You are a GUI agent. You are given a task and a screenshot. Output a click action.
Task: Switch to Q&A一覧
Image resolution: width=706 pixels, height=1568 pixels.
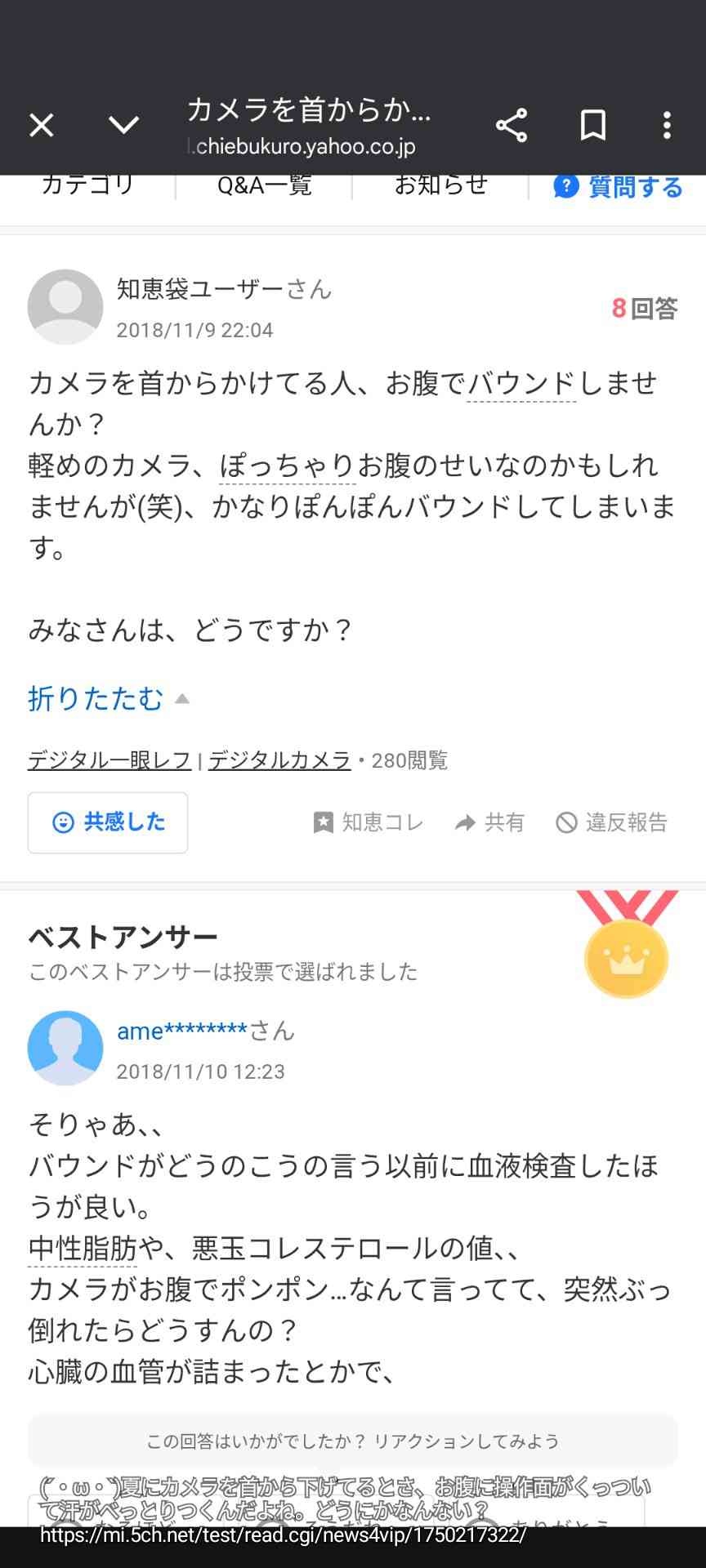click(264, 185)
